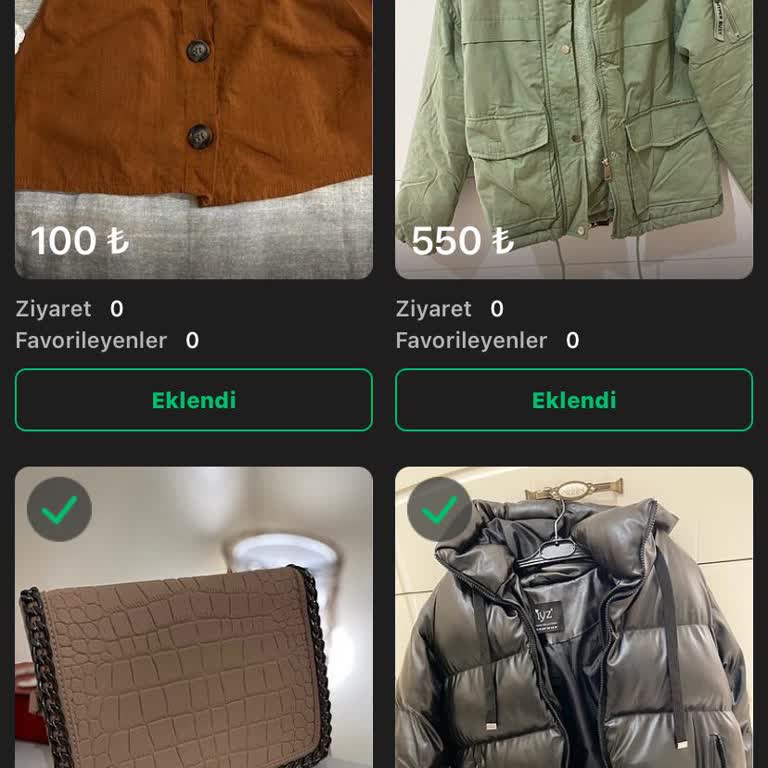Screen dimensions: 768x768
Task: Open the brown shirt listing priced 100 ₺
Action: [193, 130]
